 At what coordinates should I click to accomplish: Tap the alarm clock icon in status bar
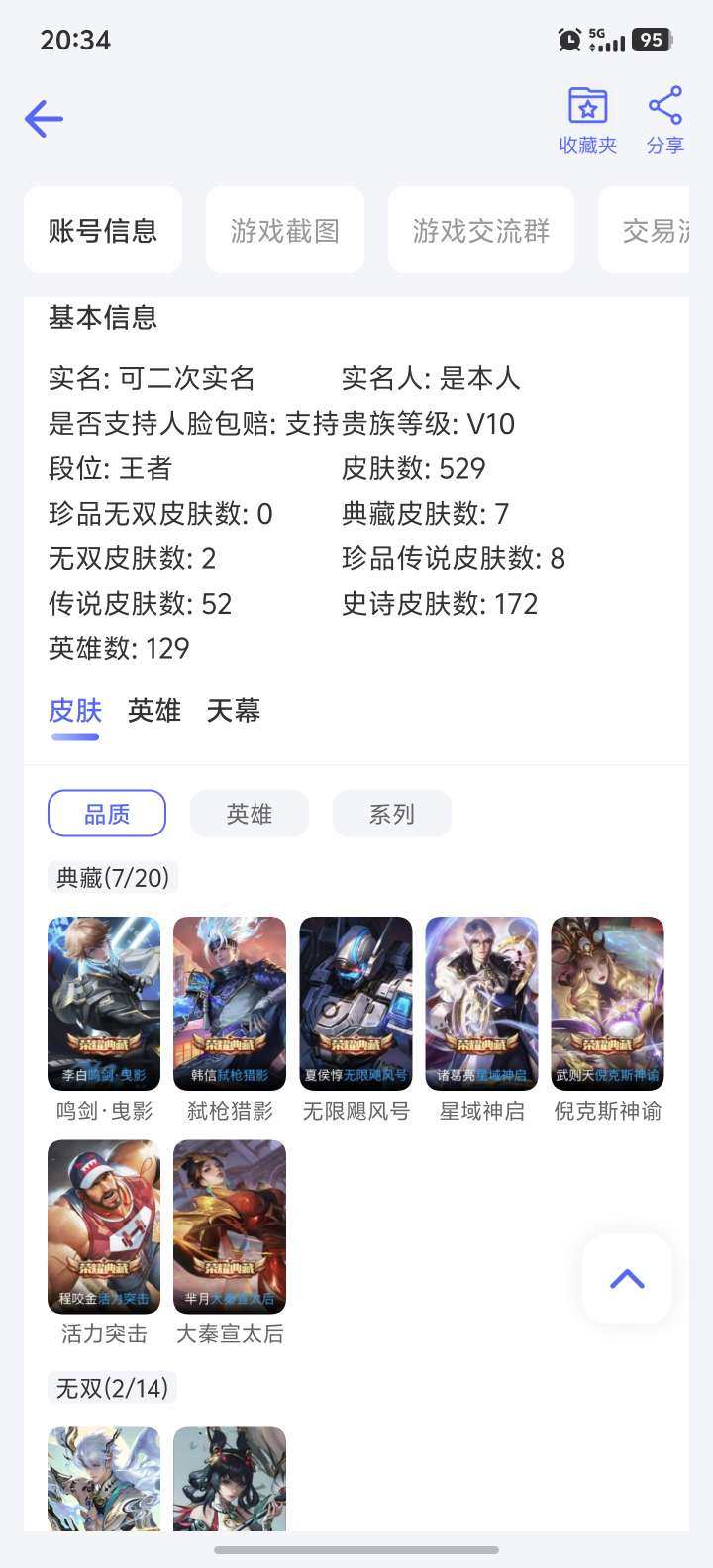tap(569, 41)
